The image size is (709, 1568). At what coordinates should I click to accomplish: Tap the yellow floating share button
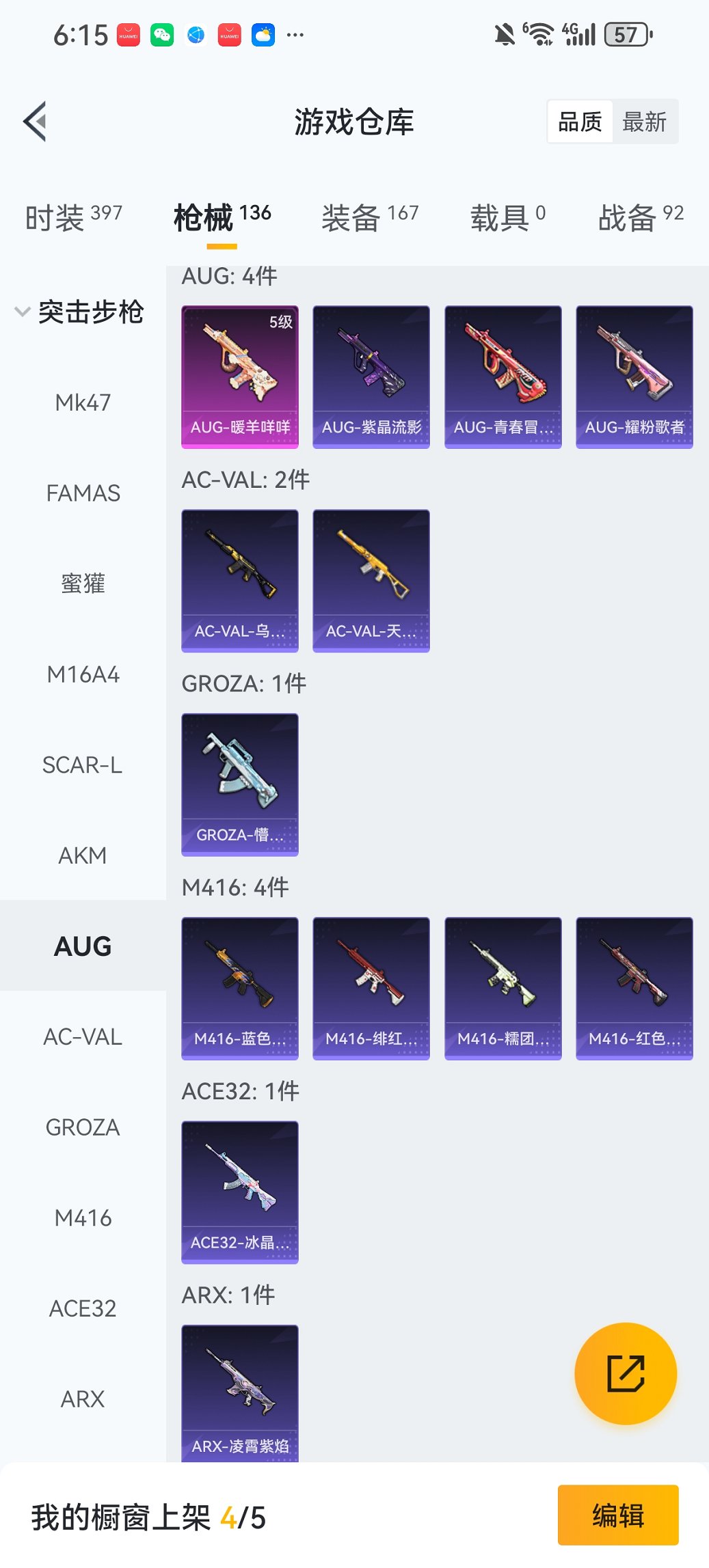pos(626,1373)
